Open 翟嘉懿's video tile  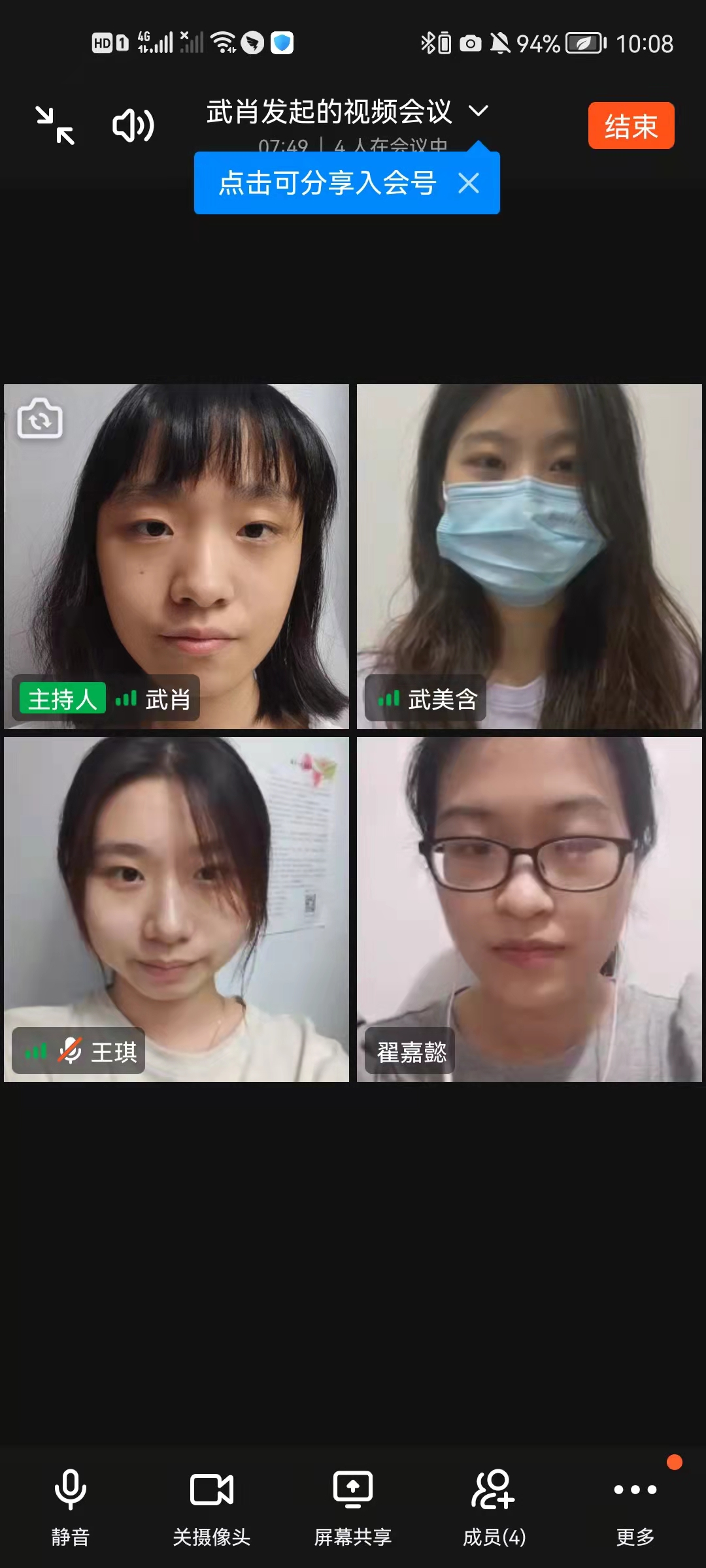(x=529, y=908)
